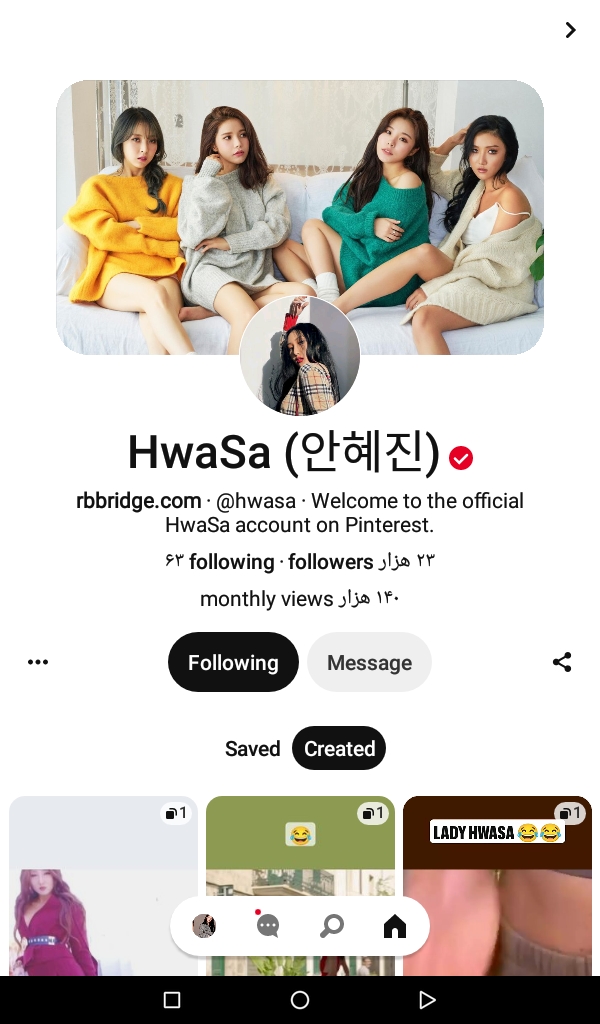Open the rbbridge.com website link

pyautogui.click(x=138, y=501)
